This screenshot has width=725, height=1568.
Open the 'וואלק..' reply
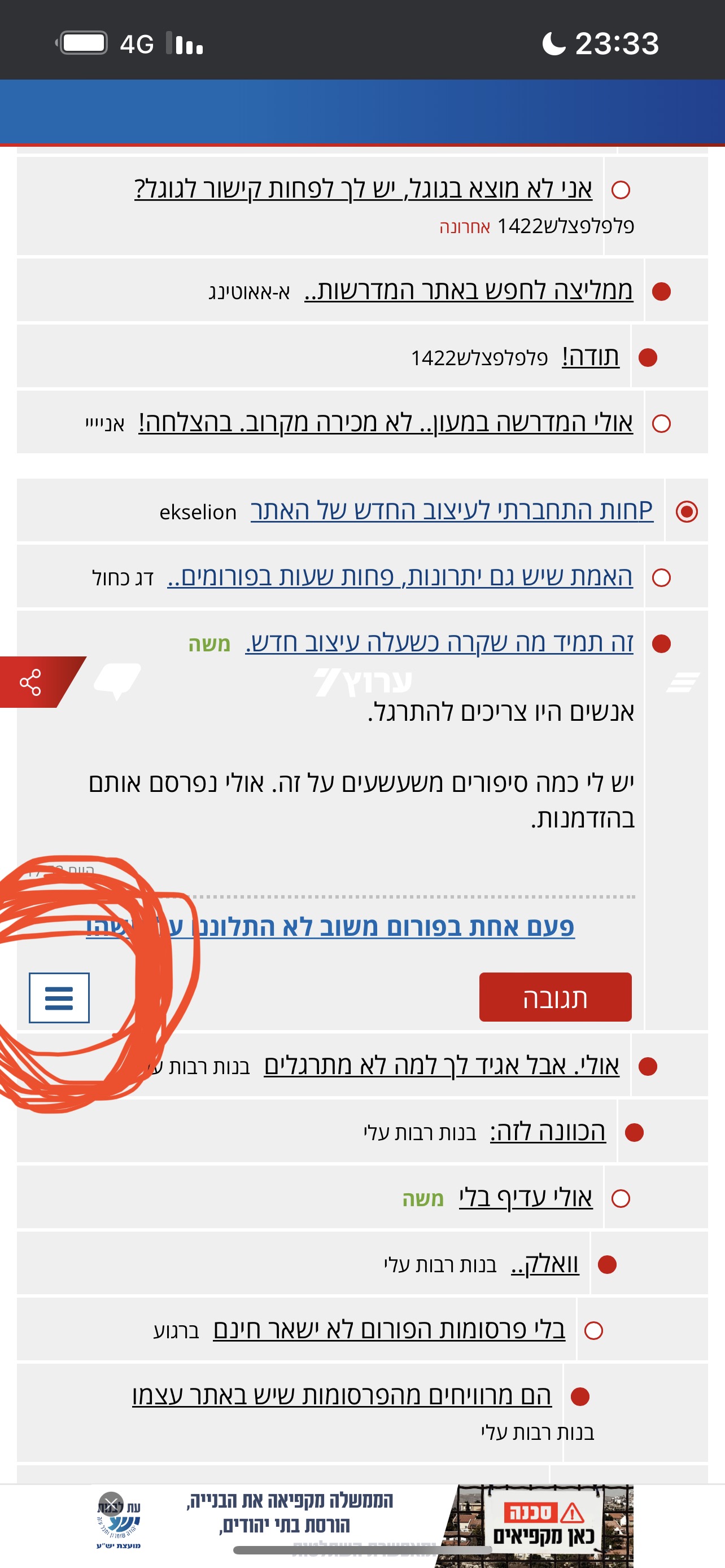544,1264
